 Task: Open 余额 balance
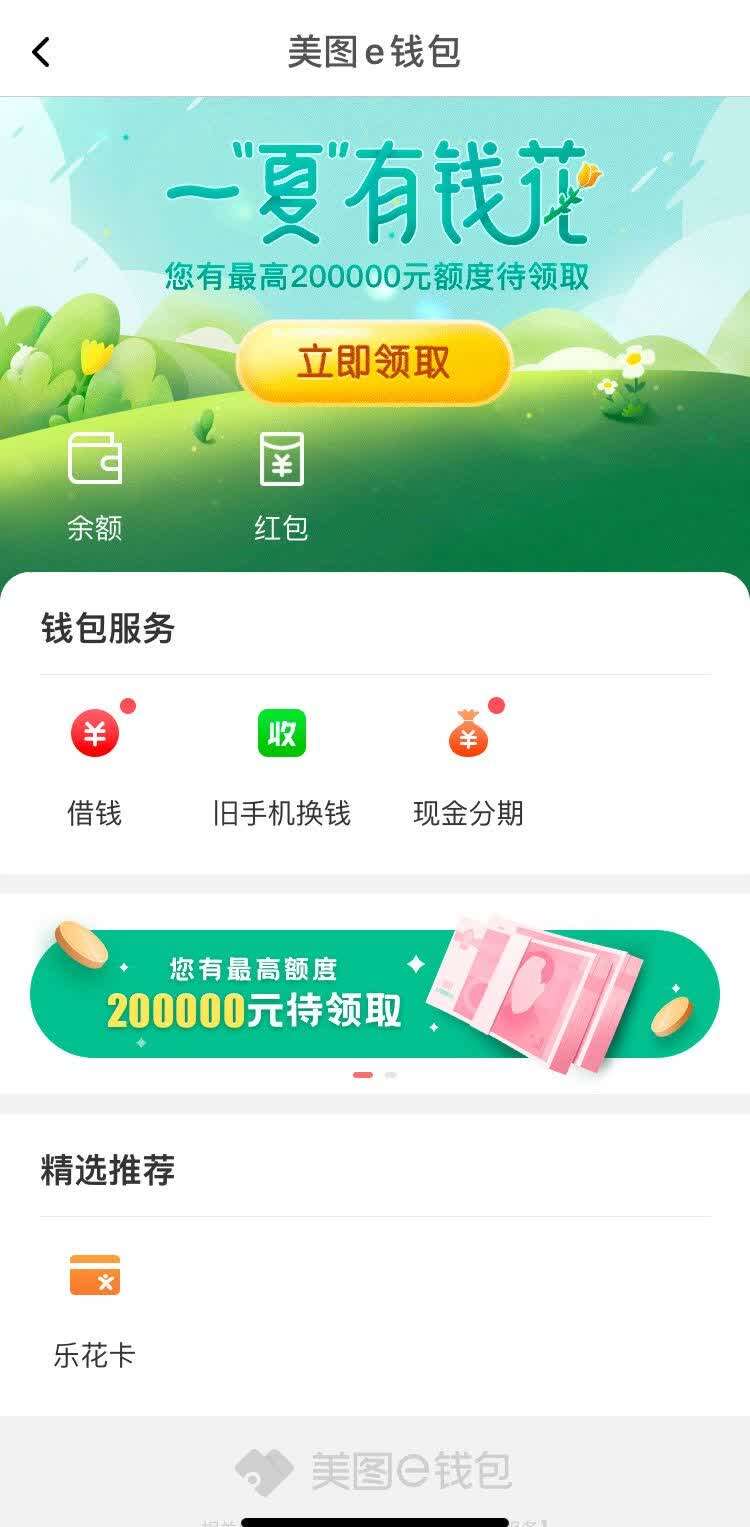[x=95, y=485]
